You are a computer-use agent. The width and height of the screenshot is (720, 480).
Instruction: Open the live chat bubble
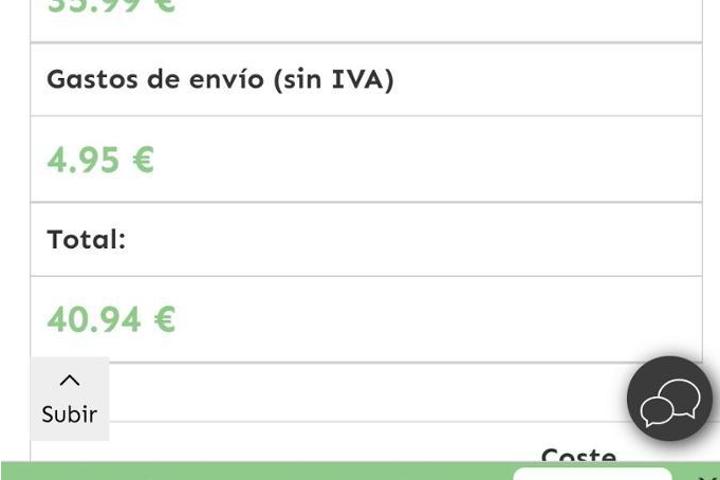(x=669, y=400)
